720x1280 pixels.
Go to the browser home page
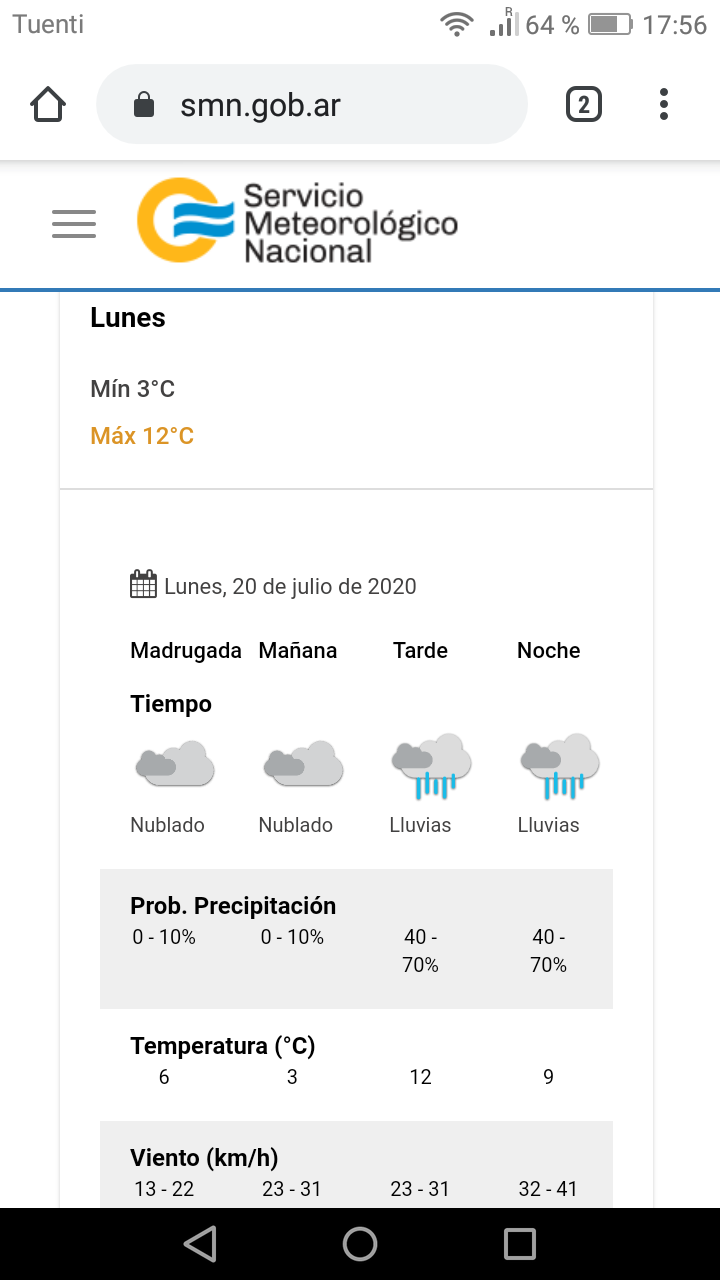click(48, 104)
